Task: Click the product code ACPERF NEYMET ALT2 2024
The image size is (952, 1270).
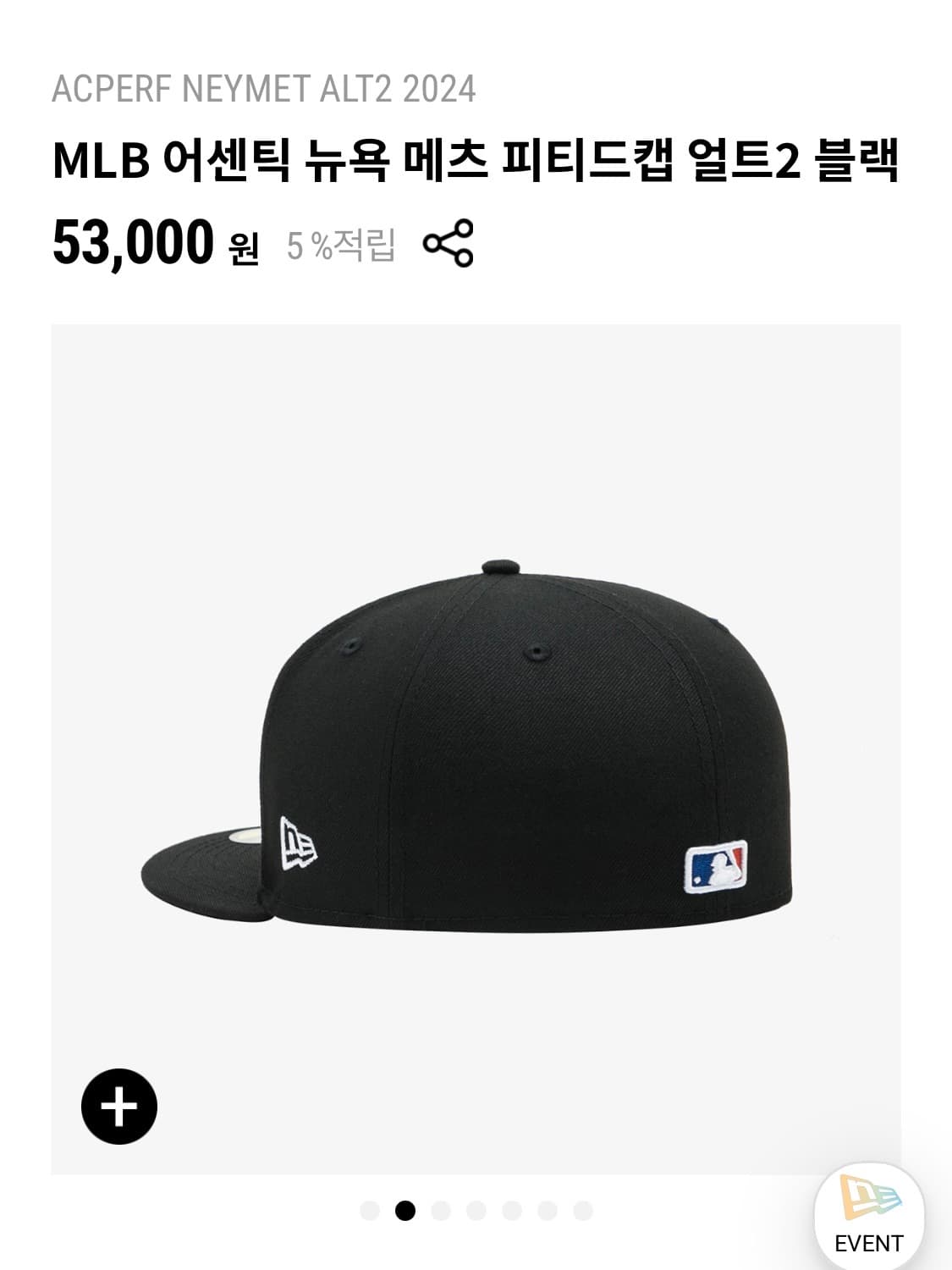Action: coord(265,87)
